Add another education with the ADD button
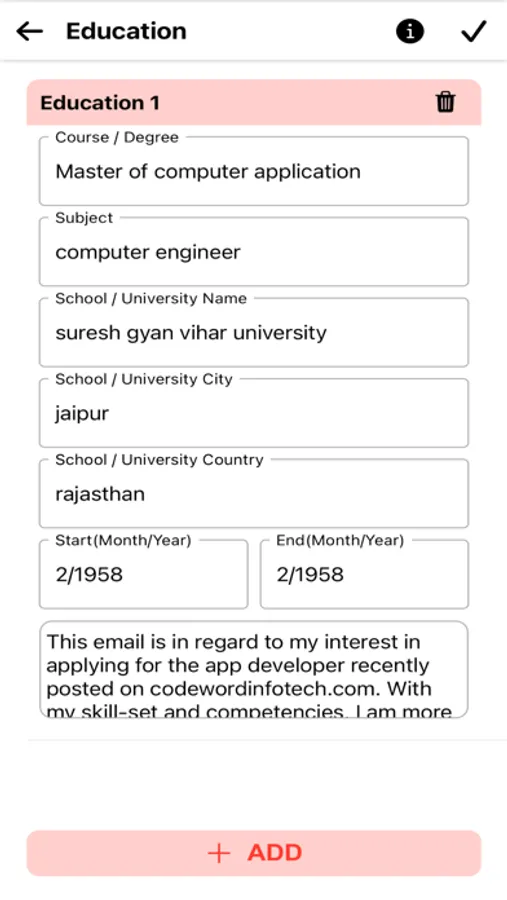The image size is (507, 900). [254, 853]
